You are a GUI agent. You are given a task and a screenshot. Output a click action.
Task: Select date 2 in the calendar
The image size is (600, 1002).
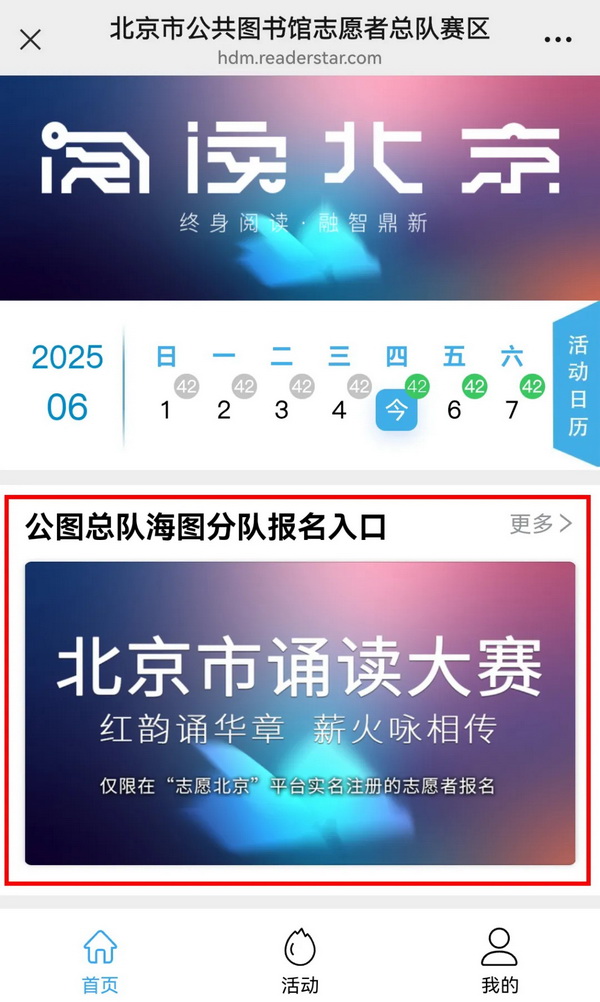click(224, 409)
